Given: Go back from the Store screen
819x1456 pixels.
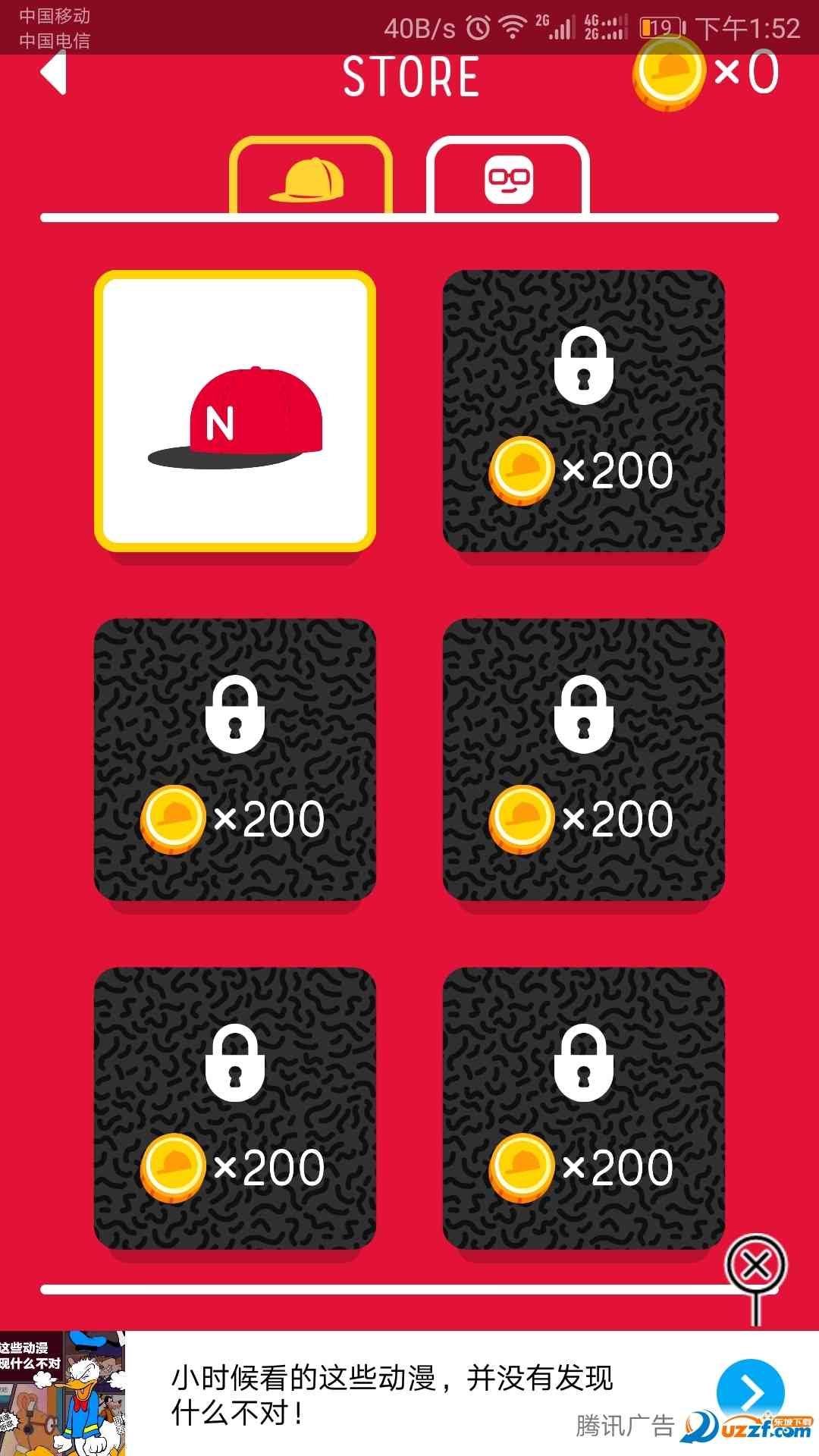Looking at the screenshot, I should pyautogui.click(x=54, y=74).
